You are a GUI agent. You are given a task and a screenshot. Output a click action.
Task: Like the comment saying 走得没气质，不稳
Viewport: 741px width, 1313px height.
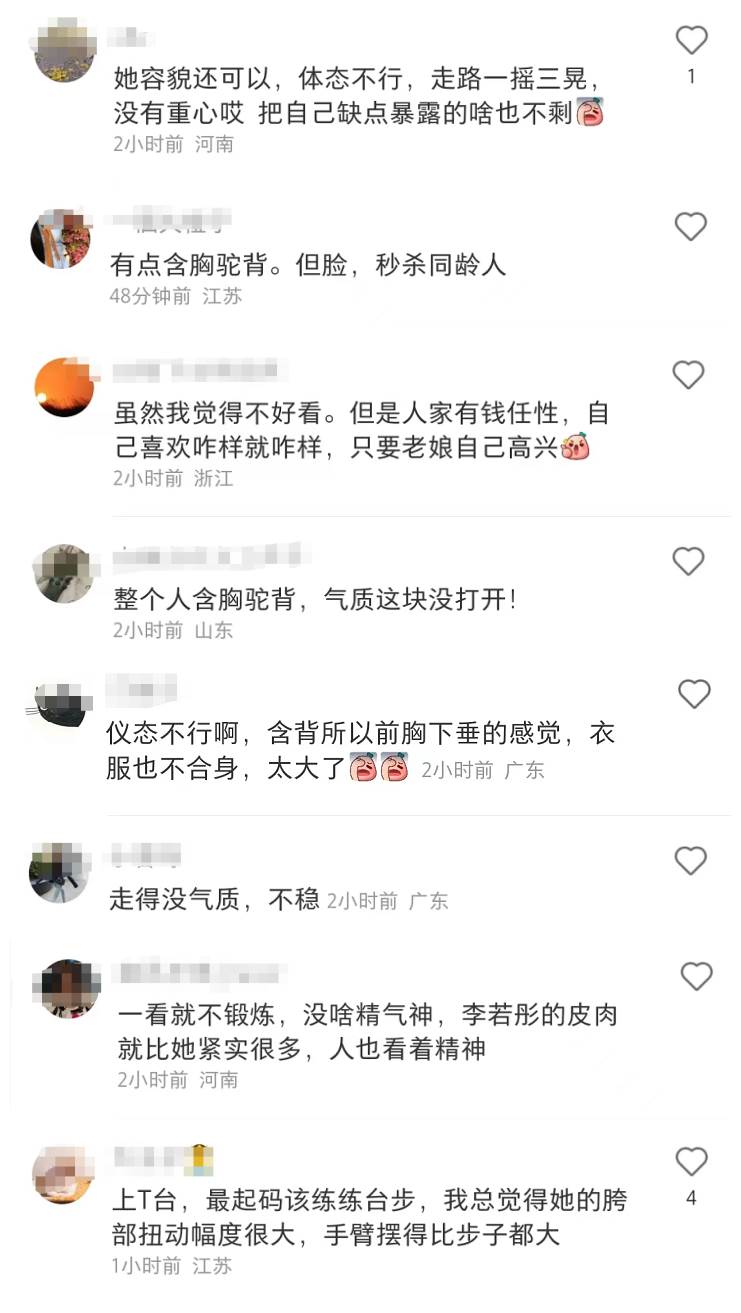(x=690, y=861)
